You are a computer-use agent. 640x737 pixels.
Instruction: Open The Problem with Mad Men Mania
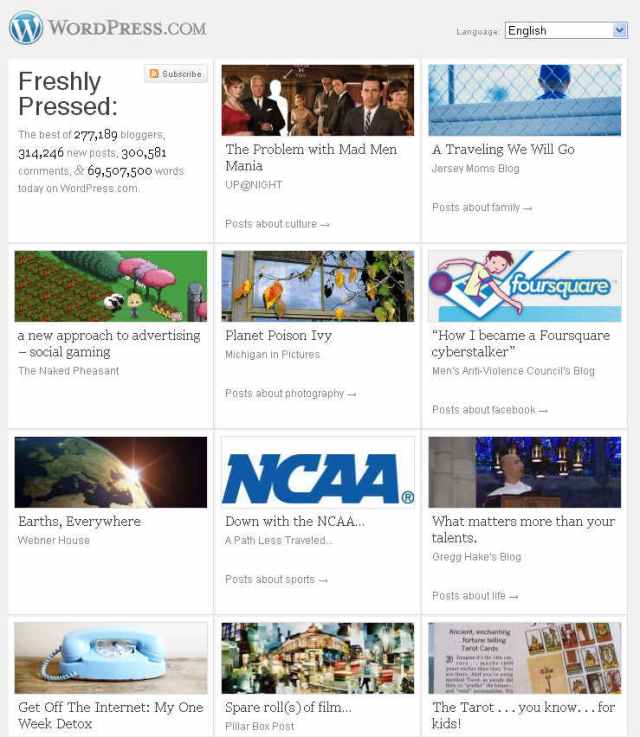click(311, 157)
